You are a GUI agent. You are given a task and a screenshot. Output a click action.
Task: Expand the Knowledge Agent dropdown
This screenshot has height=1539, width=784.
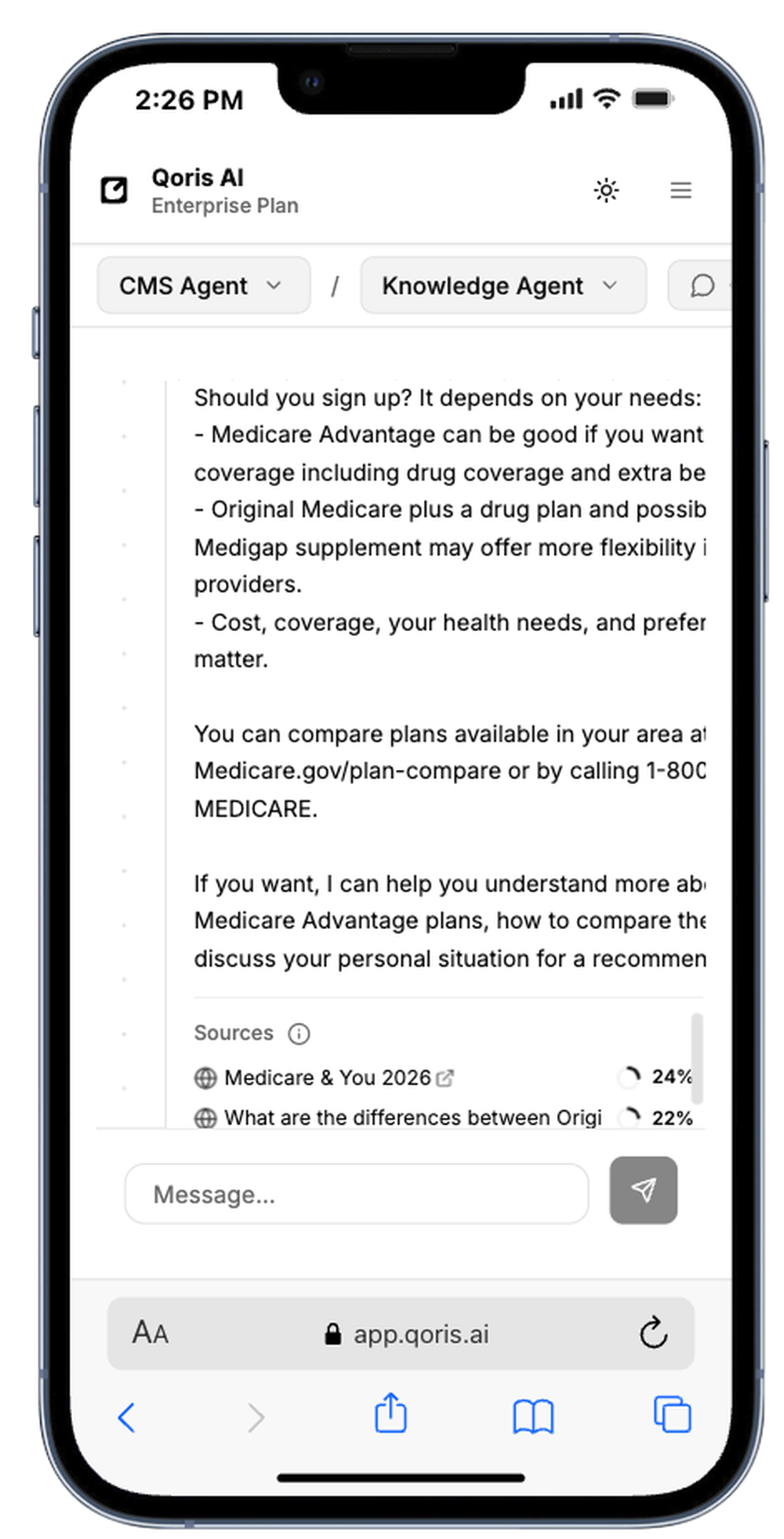point(502,285)
